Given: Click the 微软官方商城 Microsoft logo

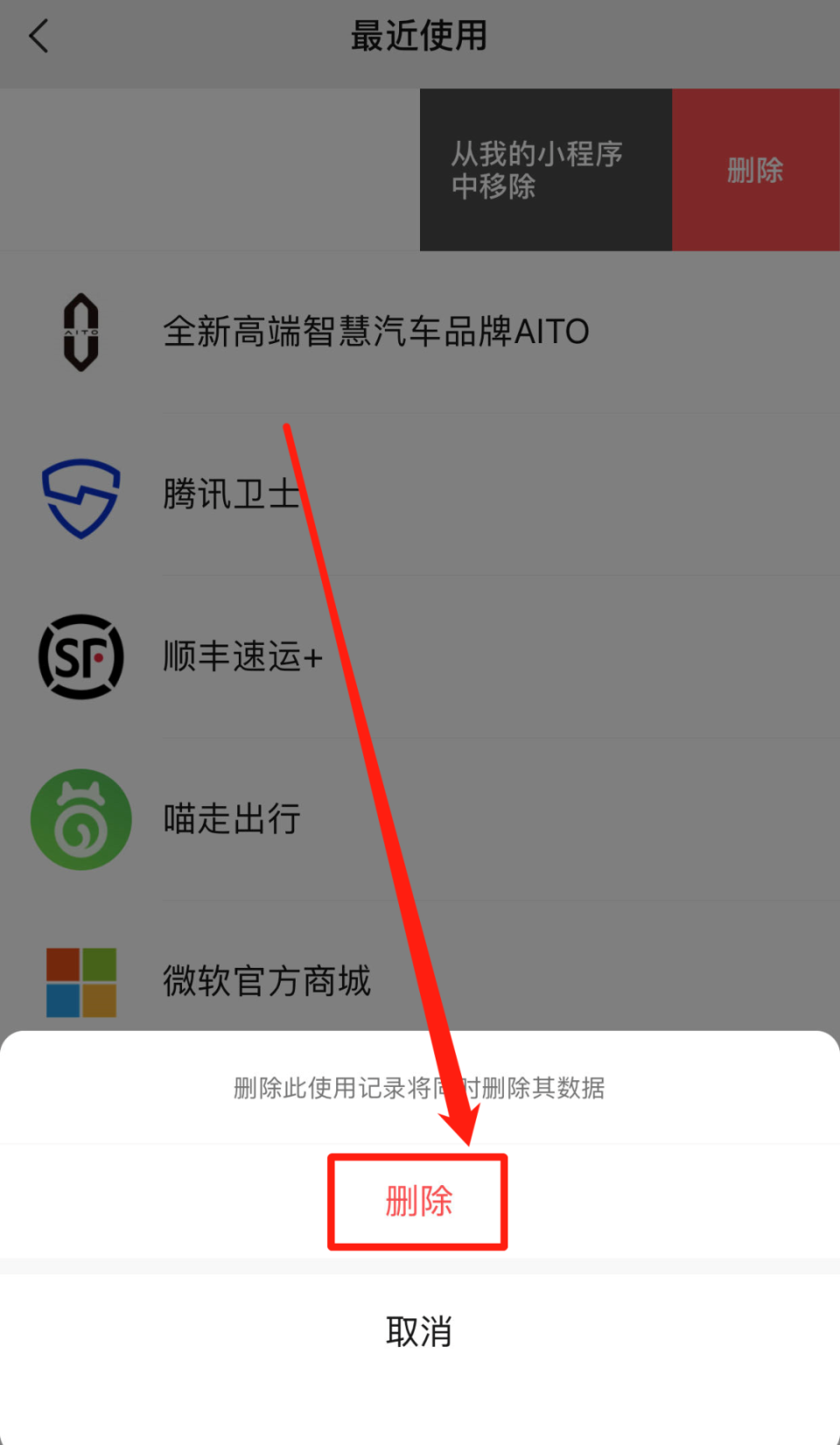Looking at the screenshot, I should click(80, 980).
